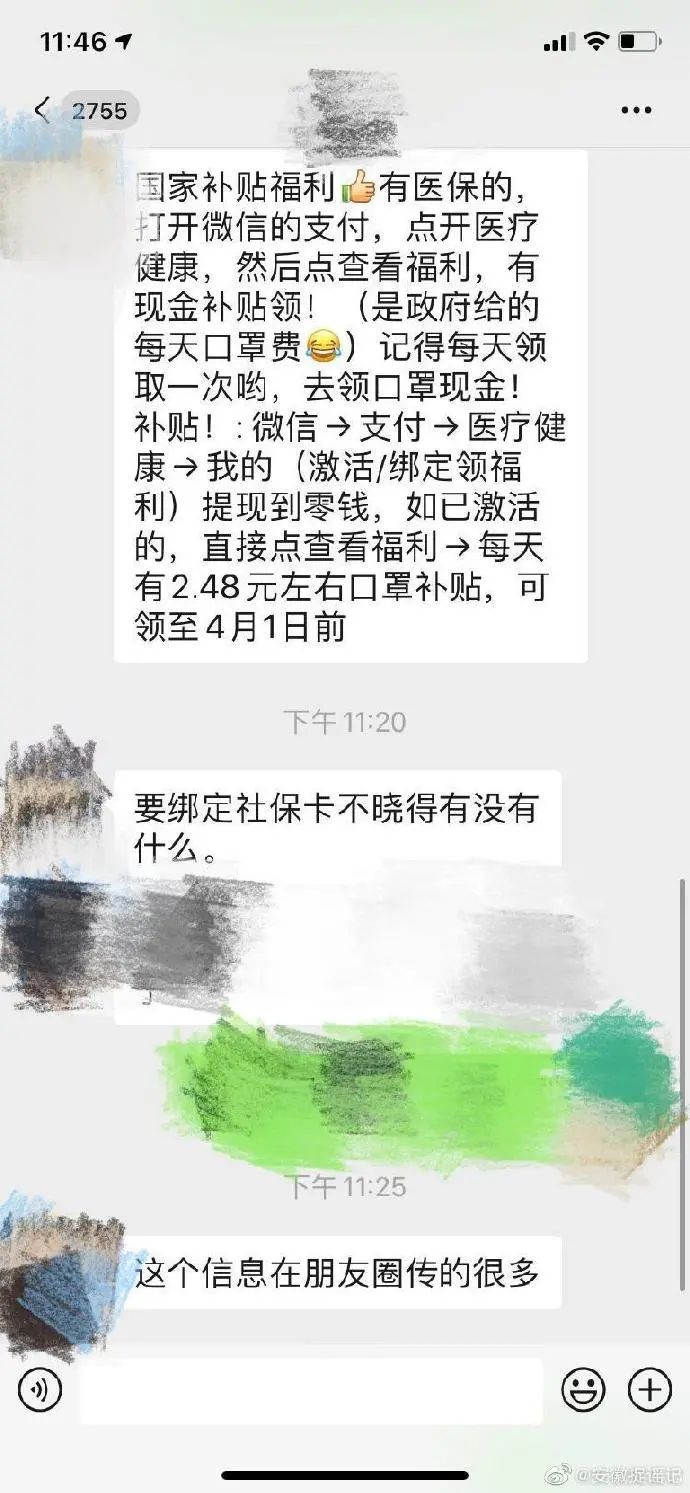This screenshot has height=1493, width=690.
Task: Go back to the chat list
Action: 43,110
